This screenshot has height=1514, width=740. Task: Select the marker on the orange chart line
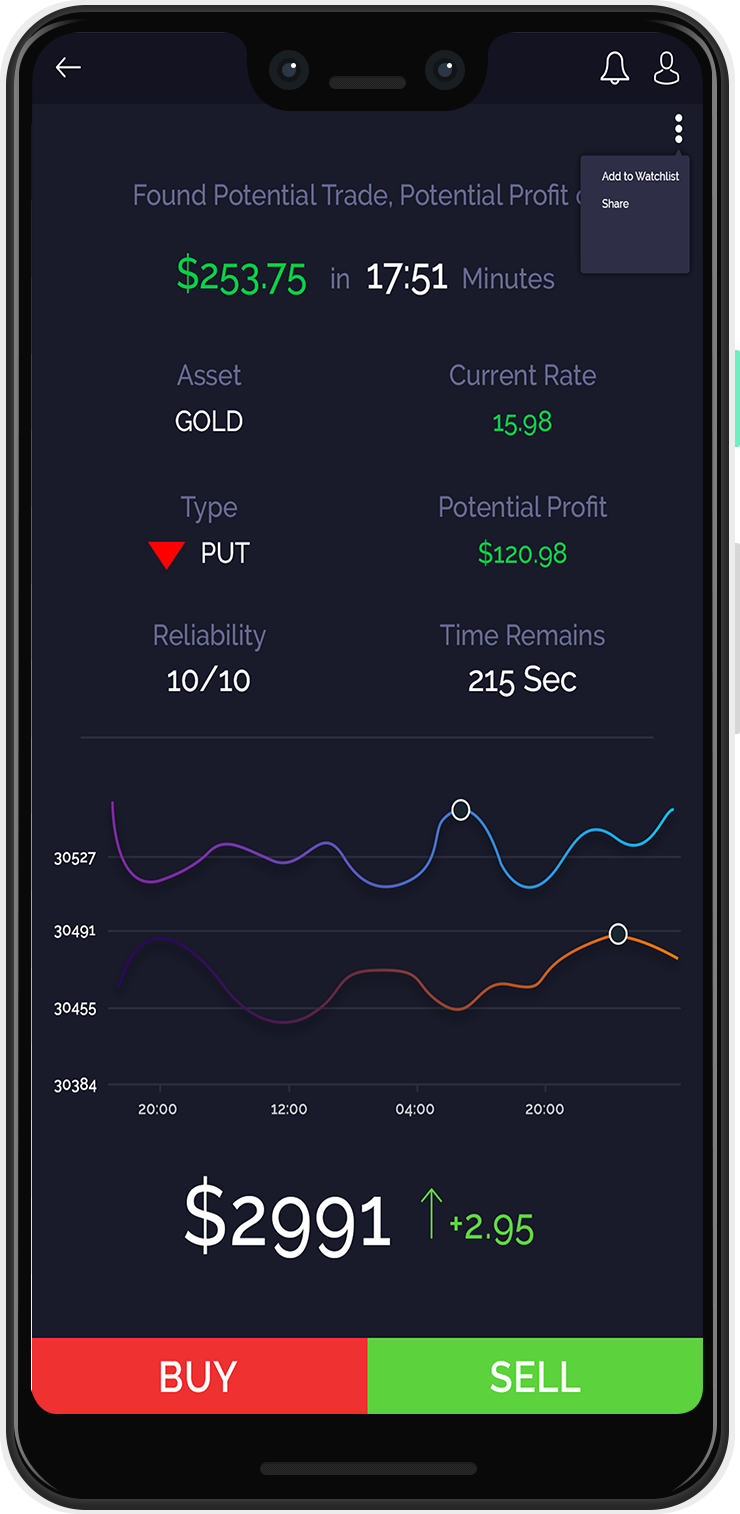click(618, 934)
